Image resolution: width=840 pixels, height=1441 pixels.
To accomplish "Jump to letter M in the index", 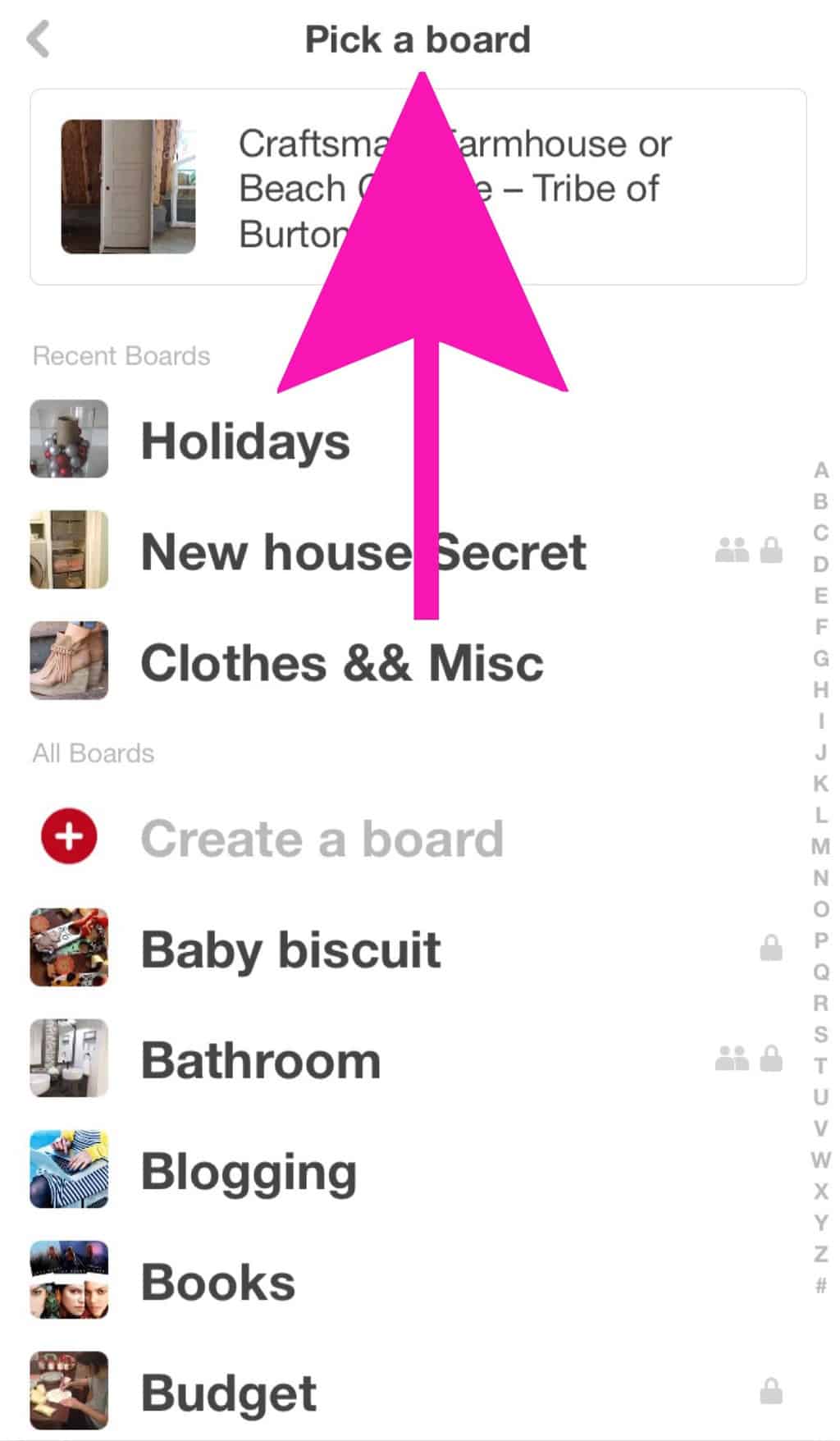I will (820, 846).
